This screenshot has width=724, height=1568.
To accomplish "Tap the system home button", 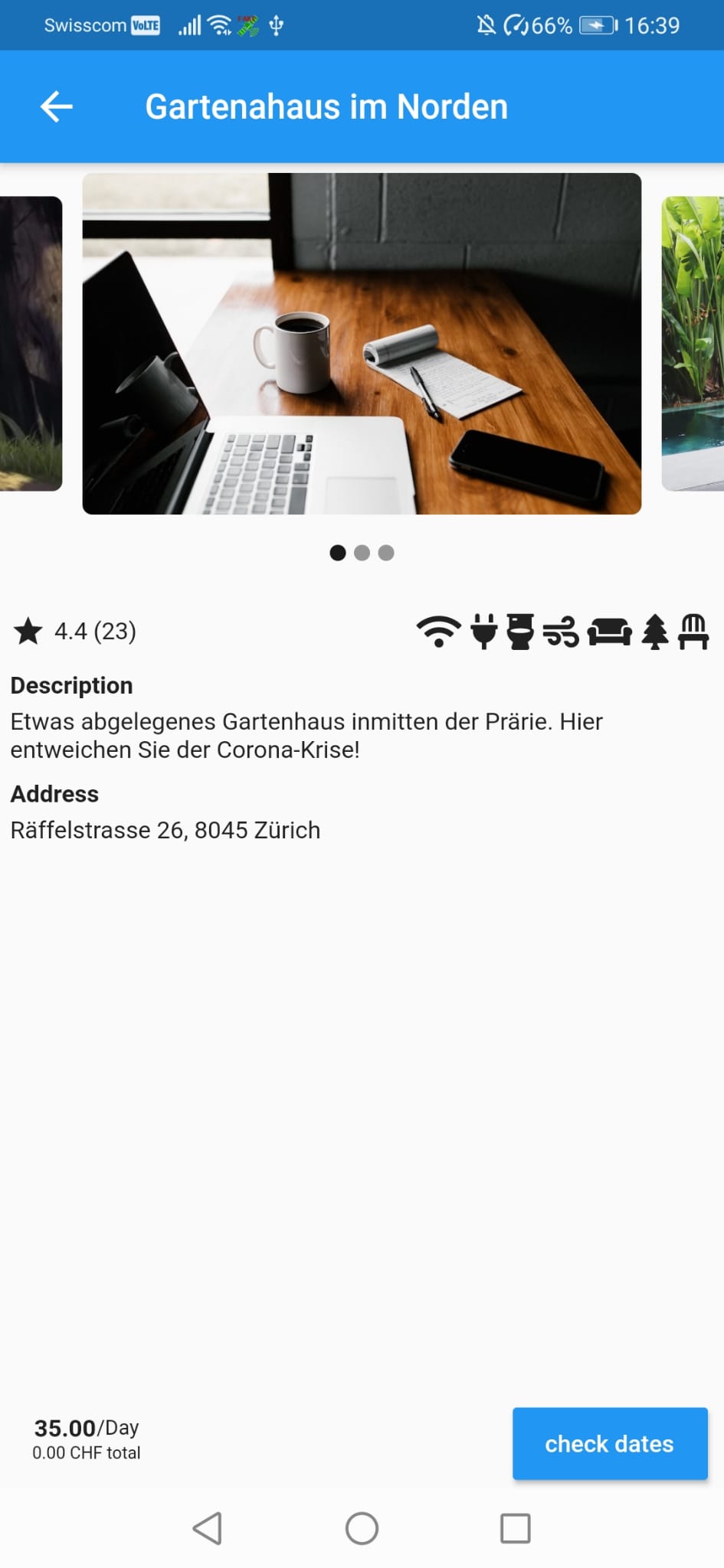I will click(362, 1528).
